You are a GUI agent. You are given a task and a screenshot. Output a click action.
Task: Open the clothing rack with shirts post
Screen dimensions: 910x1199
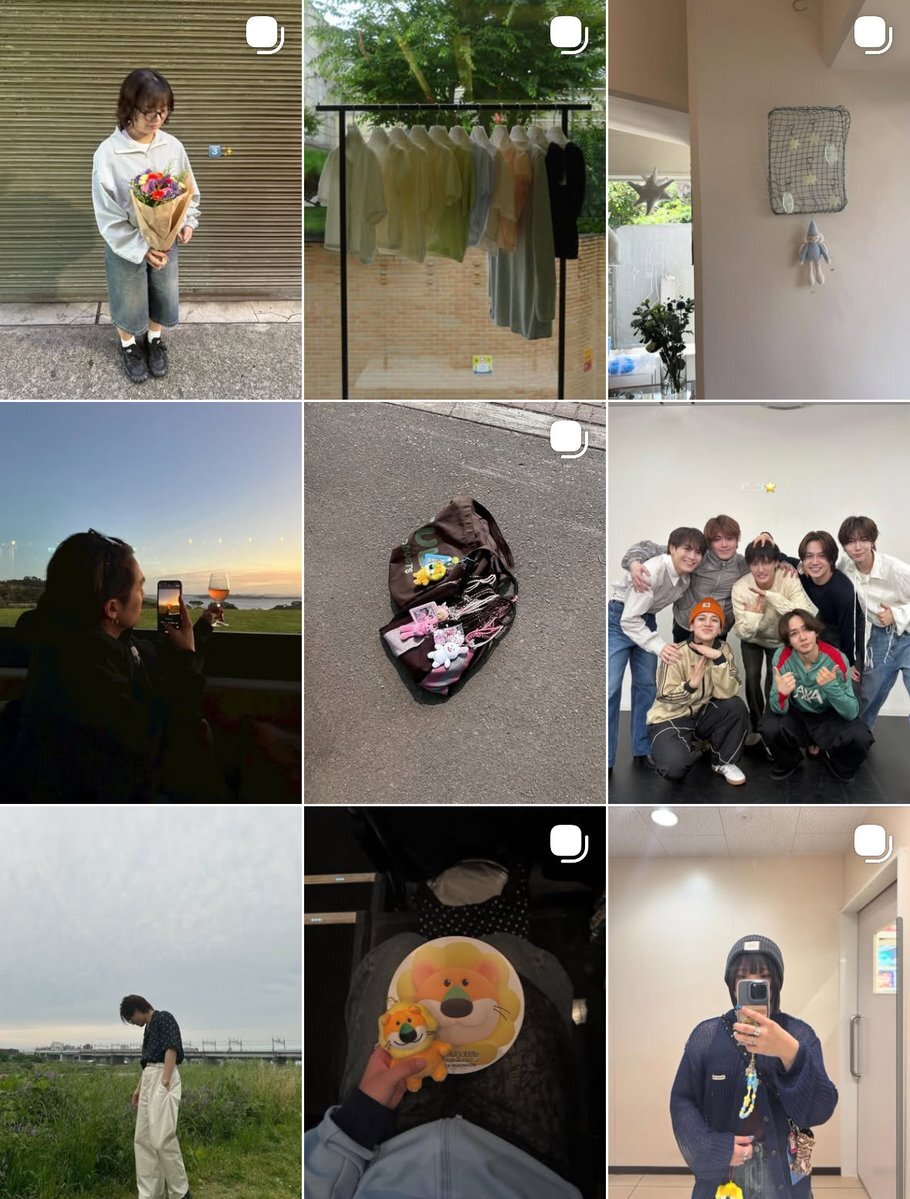point(454,200)
